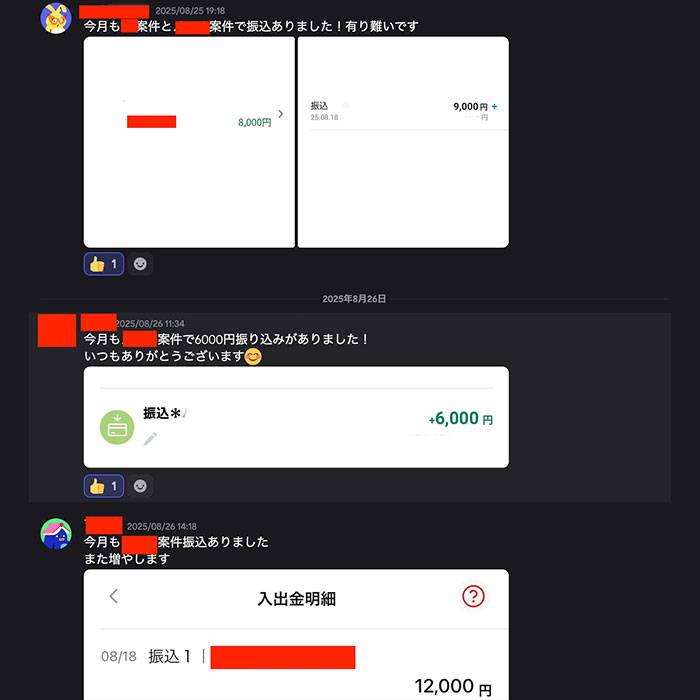Add thumbs-up to the 有り難いです message
Screen dimensions: 700x700
click(x=103, y=264)
